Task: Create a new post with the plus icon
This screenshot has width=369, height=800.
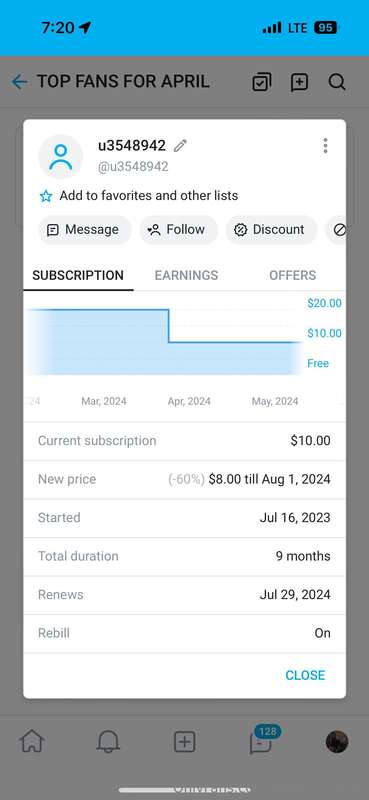Action: point(184,741)
